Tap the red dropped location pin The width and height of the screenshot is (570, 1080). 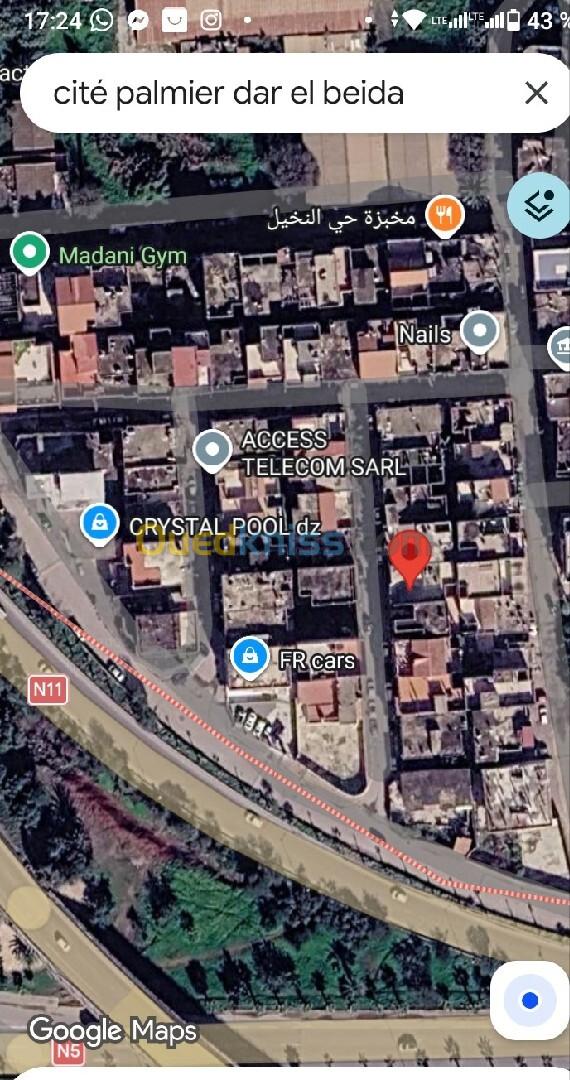point(410,559)
